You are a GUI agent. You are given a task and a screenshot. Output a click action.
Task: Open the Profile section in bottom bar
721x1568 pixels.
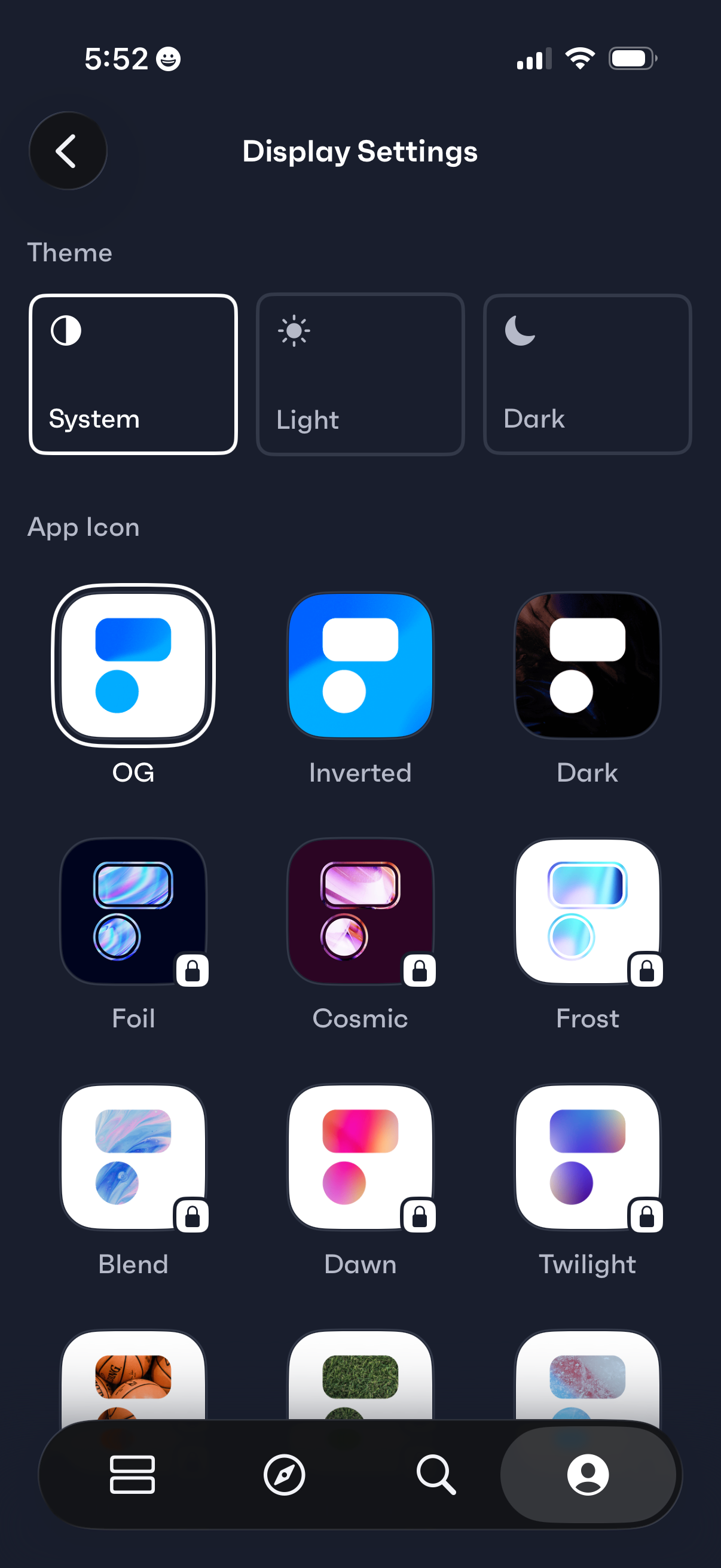[586, 1474]
